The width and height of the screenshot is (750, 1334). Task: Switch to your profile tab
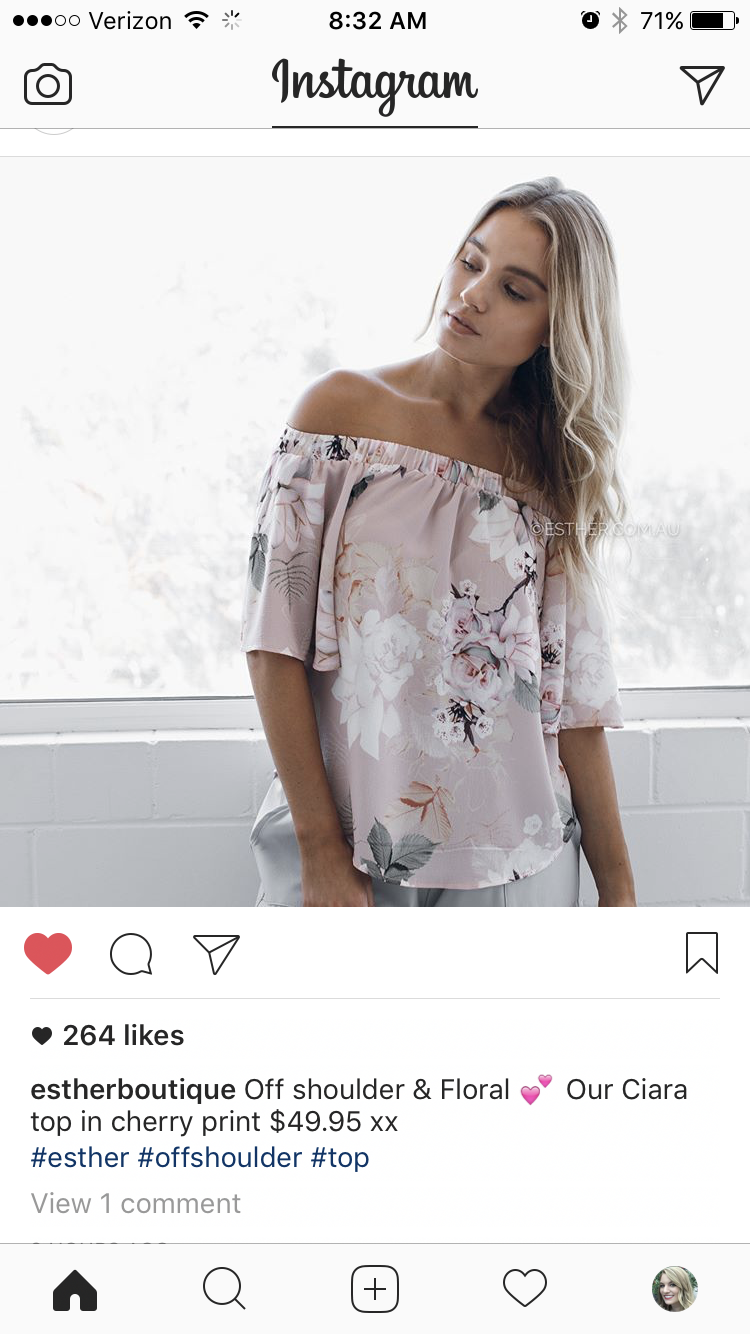675,1289
